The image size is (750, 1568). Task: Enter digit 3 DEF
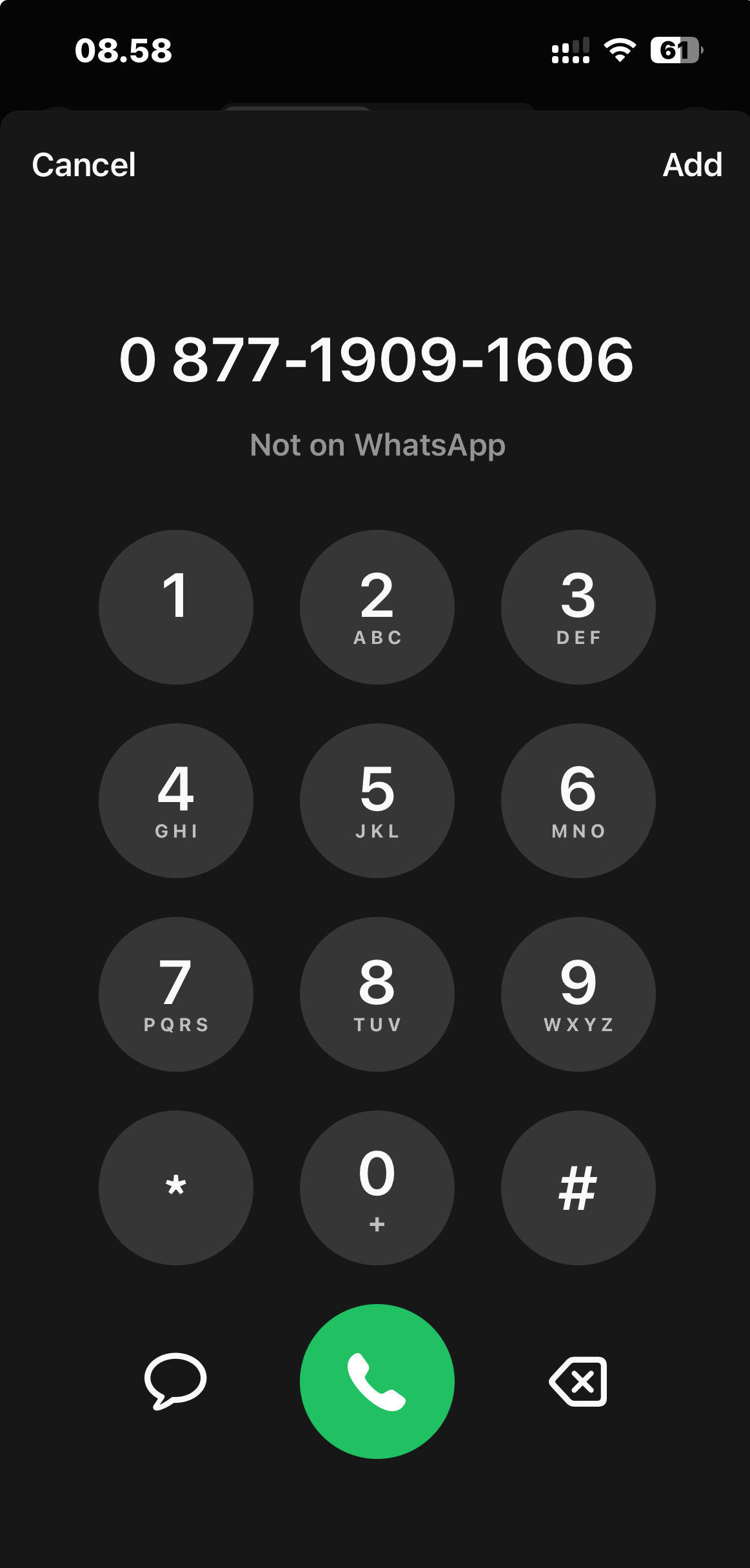(x=578, y=607)
